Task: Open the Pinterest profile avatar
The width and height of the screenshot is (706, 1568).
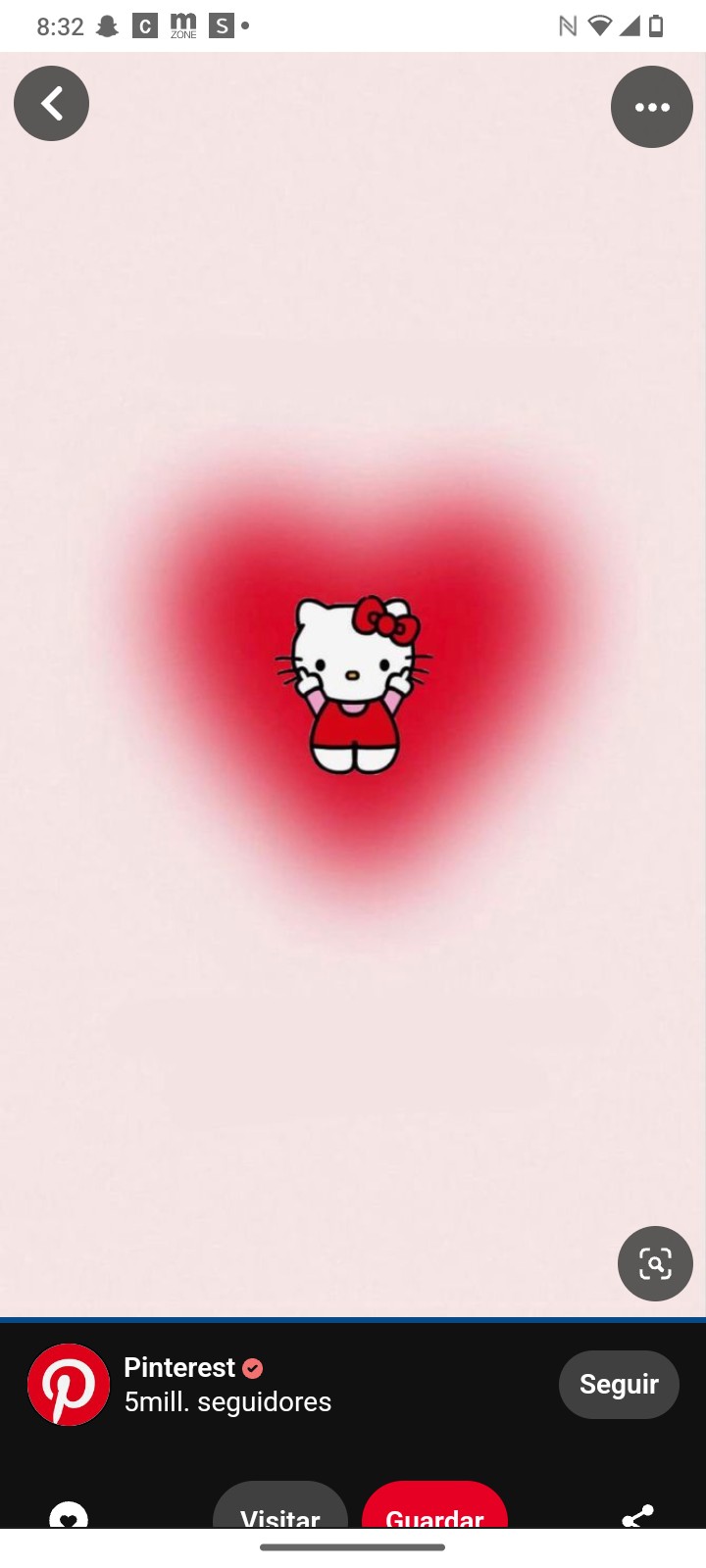Action: tap(69, 1385)
